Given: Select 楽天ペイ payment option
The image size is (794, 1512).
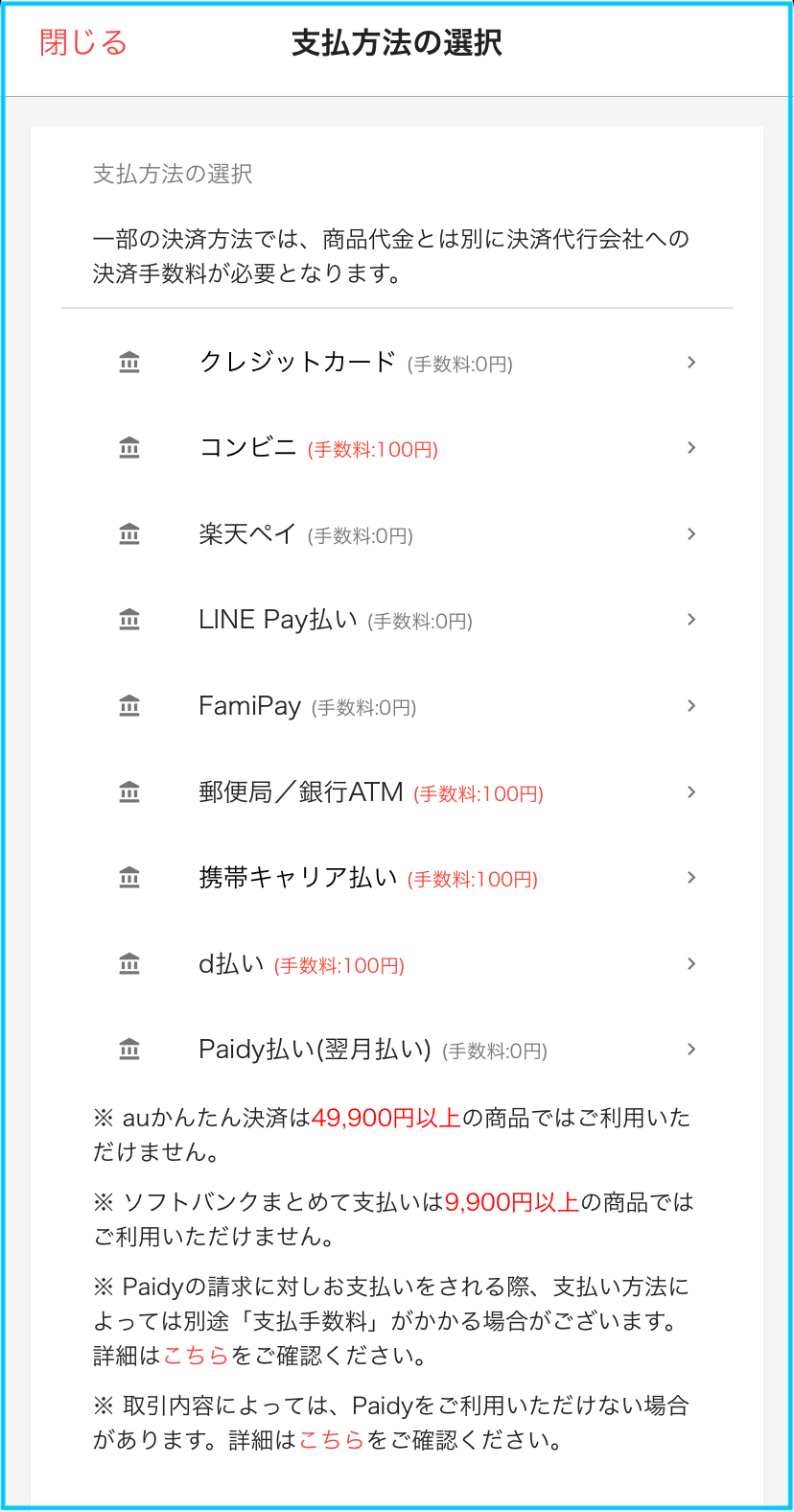Looking at the screenshot, I should (397, 534).
